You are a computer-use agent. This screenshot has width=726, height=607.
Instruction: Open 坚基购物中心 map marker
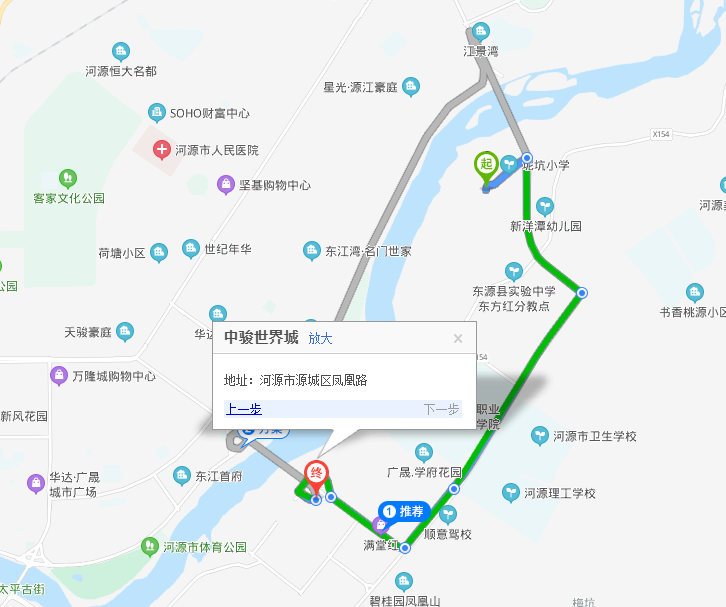point(227,185)
